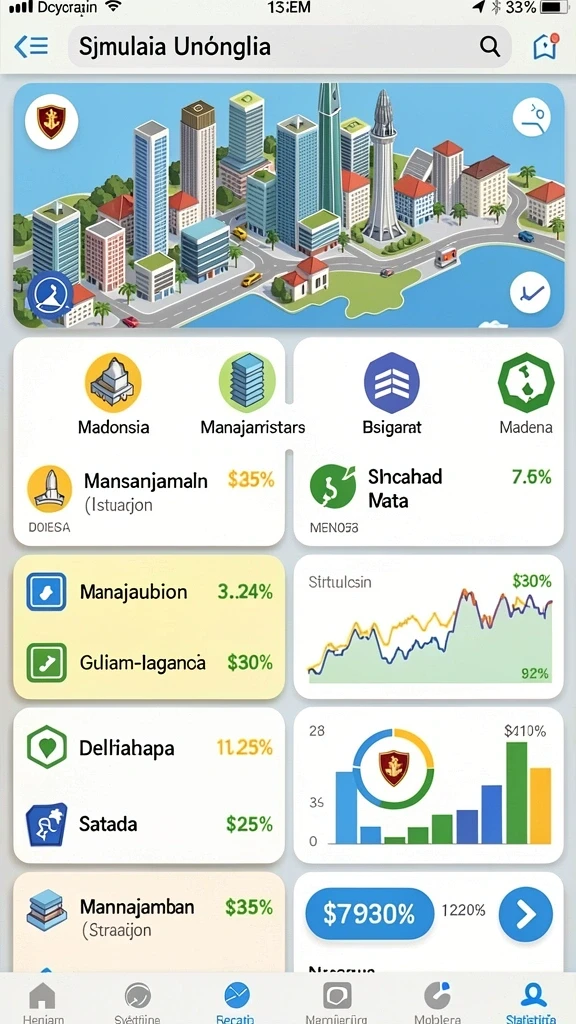
Task: Open the Manajarristars category
Action: [252, 394]
